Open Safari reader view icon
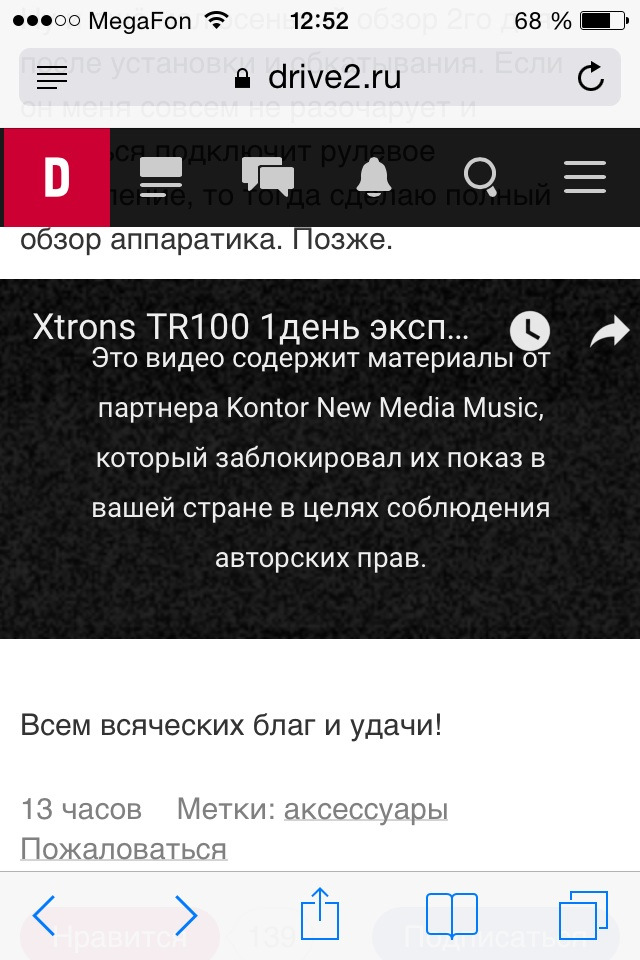This screenshot has width=640, height=960. click(x=51, y=77)
